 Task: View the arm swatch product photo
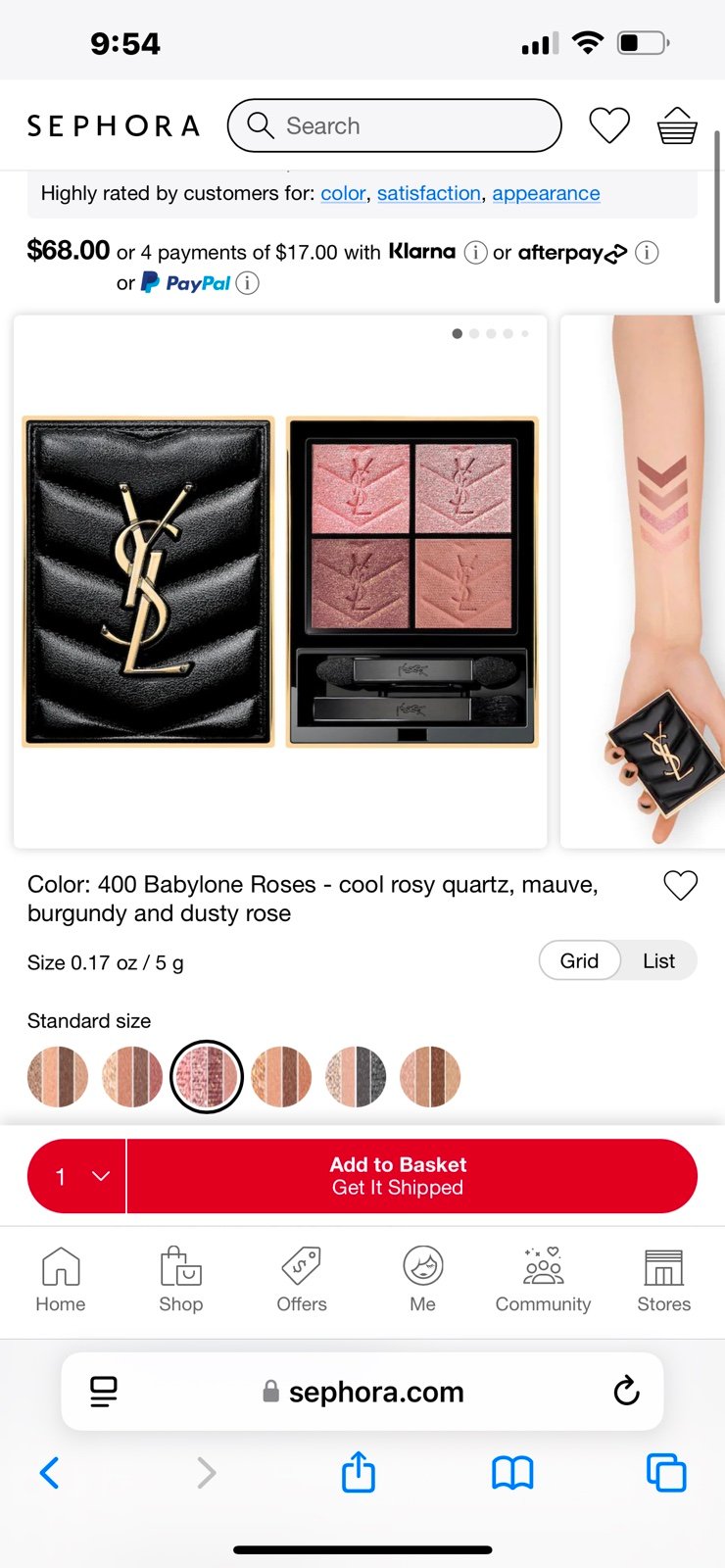pos(643,581)
